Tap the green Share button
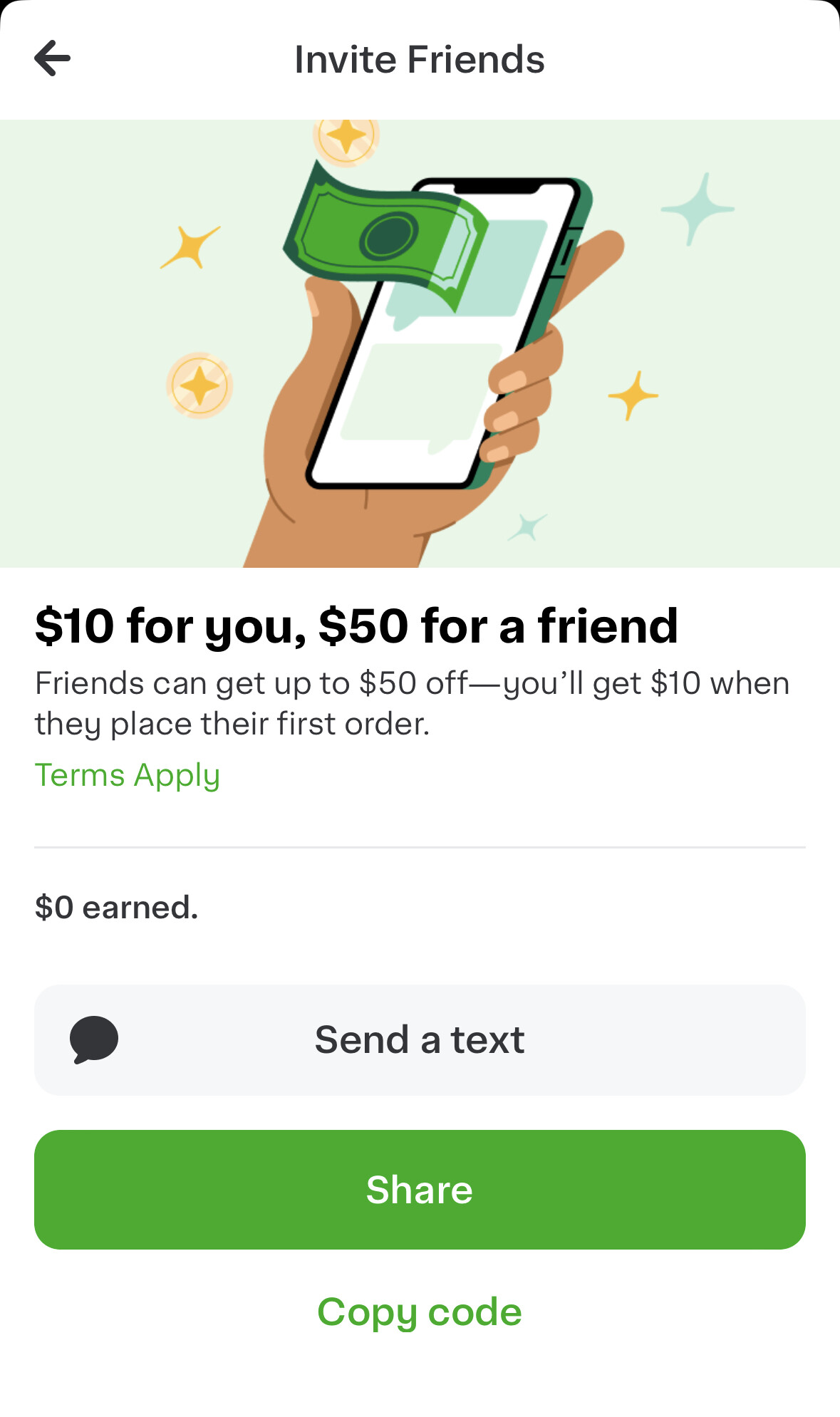Viewport: 840px width, 1417px height. pyautogui.click(x=420, y=1189)
